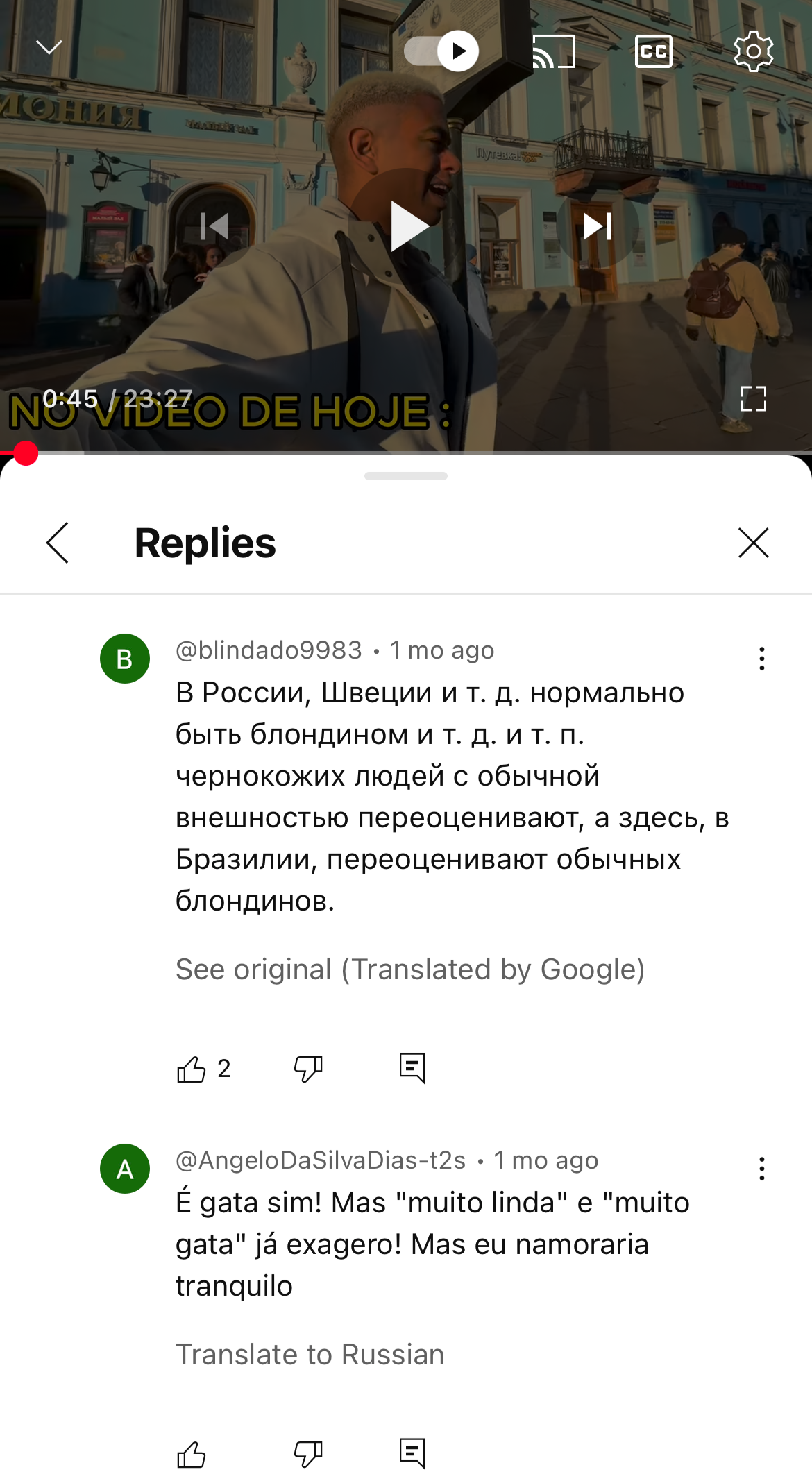The width and height of the screenshot is (812, 1481).
Task: Skip to the next video
Action: point(598,226)
